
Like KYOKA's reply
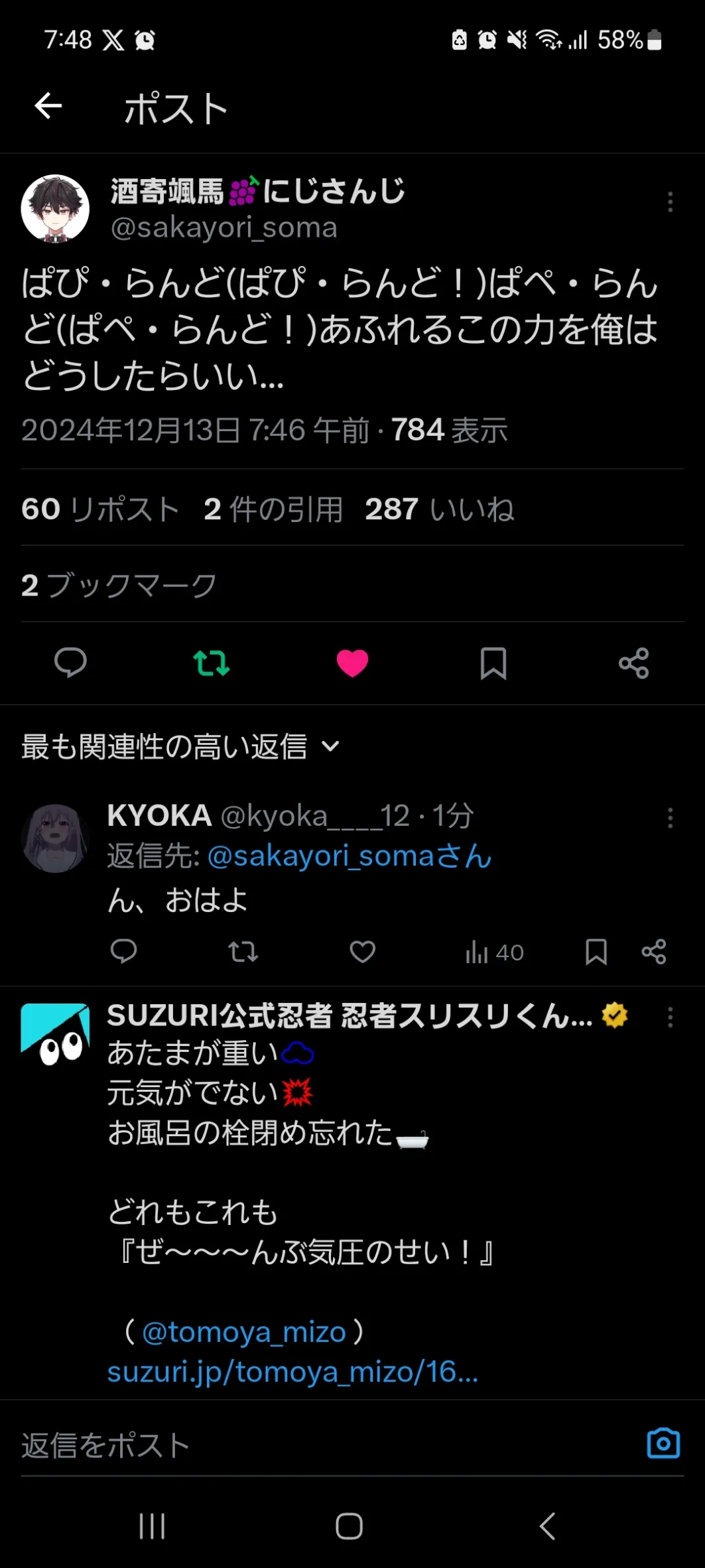point(362,952)
